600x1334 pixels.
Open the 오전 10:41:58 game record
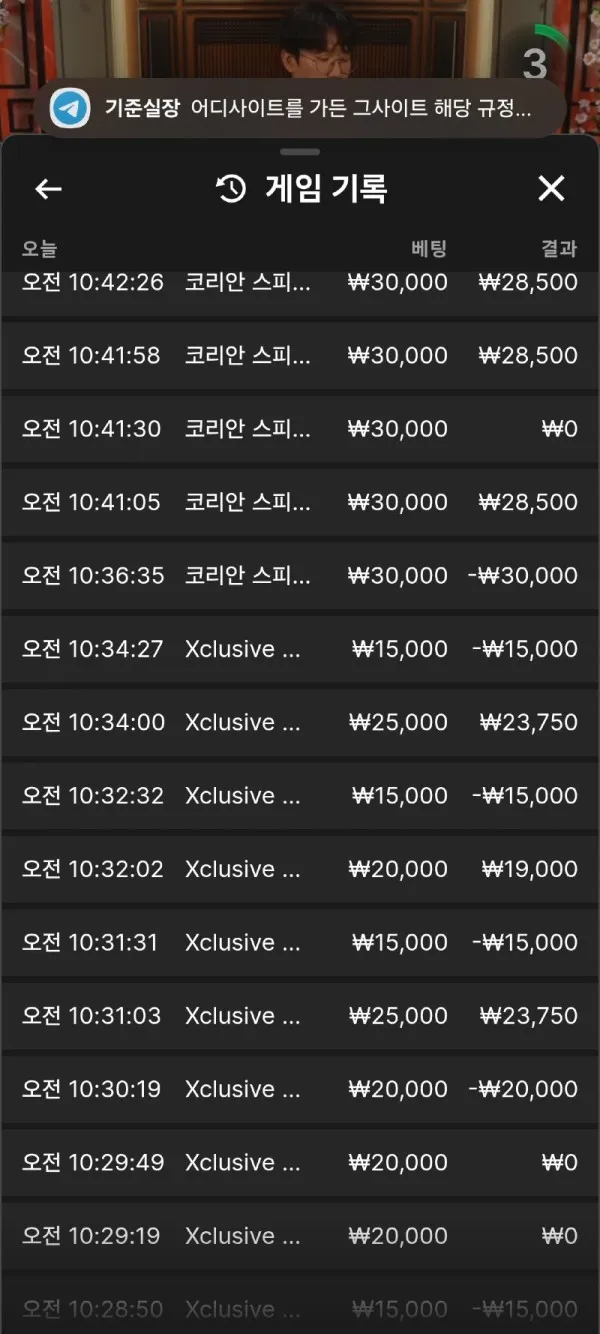click(x=300, y=355)
